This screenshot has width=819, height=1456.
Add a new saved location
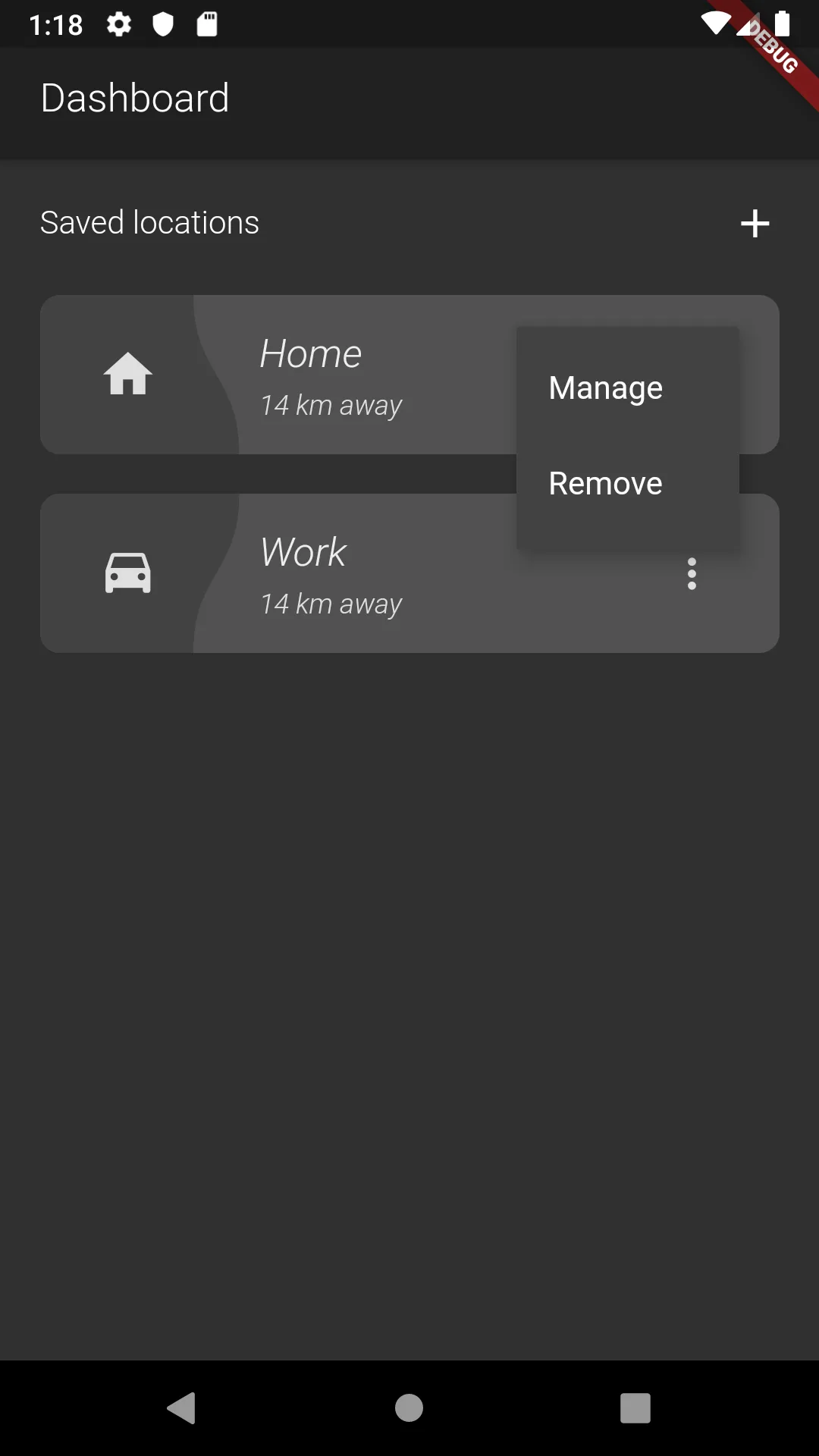pyautogui.click(x=755, y=224)
